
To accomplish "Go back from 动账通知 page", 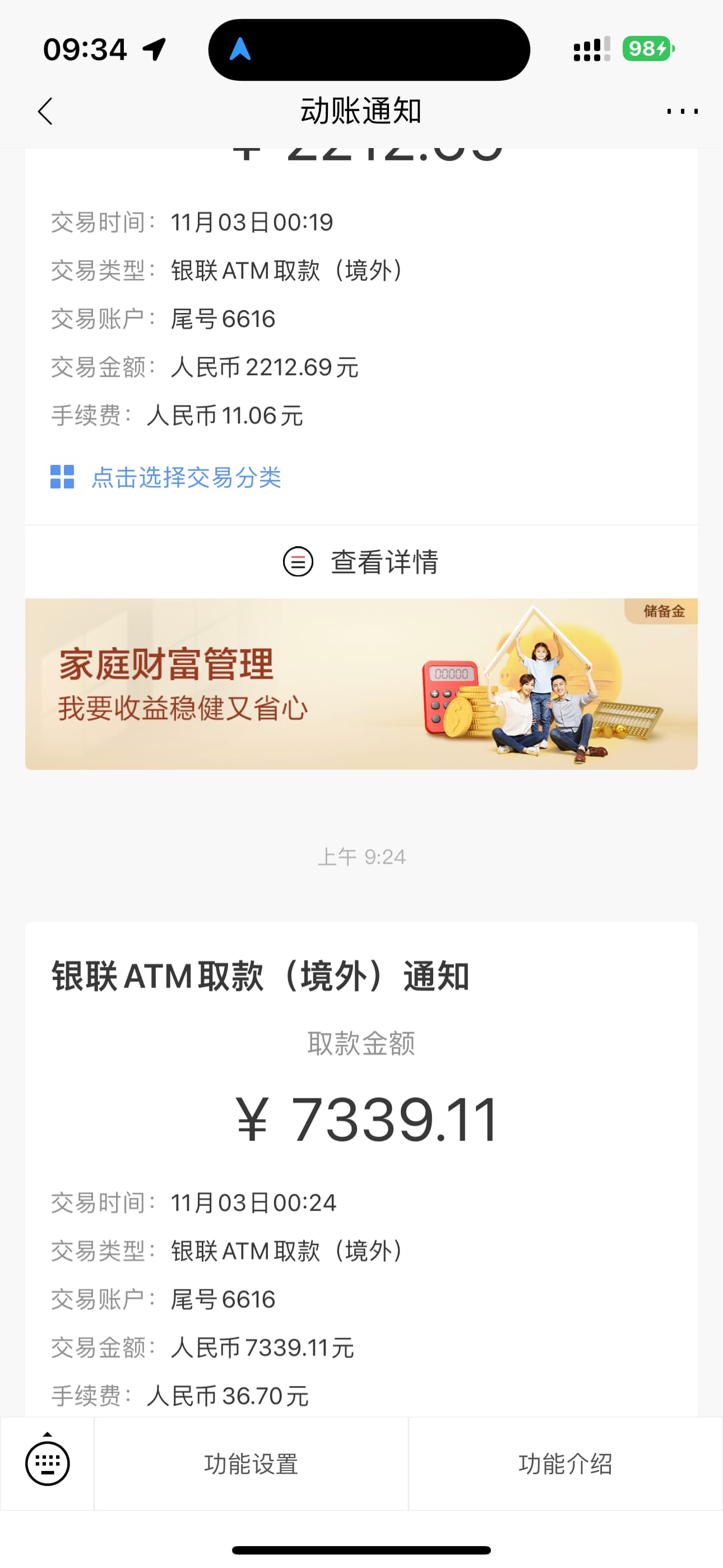I will (45, 112).
